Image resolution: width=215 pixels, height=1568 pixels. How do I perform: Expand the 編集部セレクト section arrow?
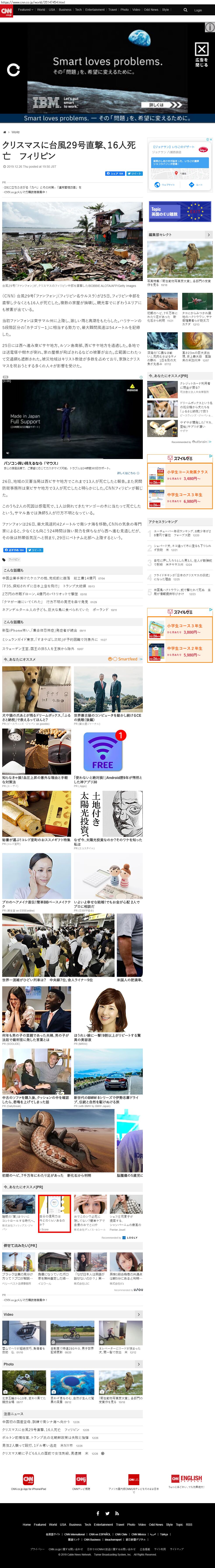[x=208, y=234]
